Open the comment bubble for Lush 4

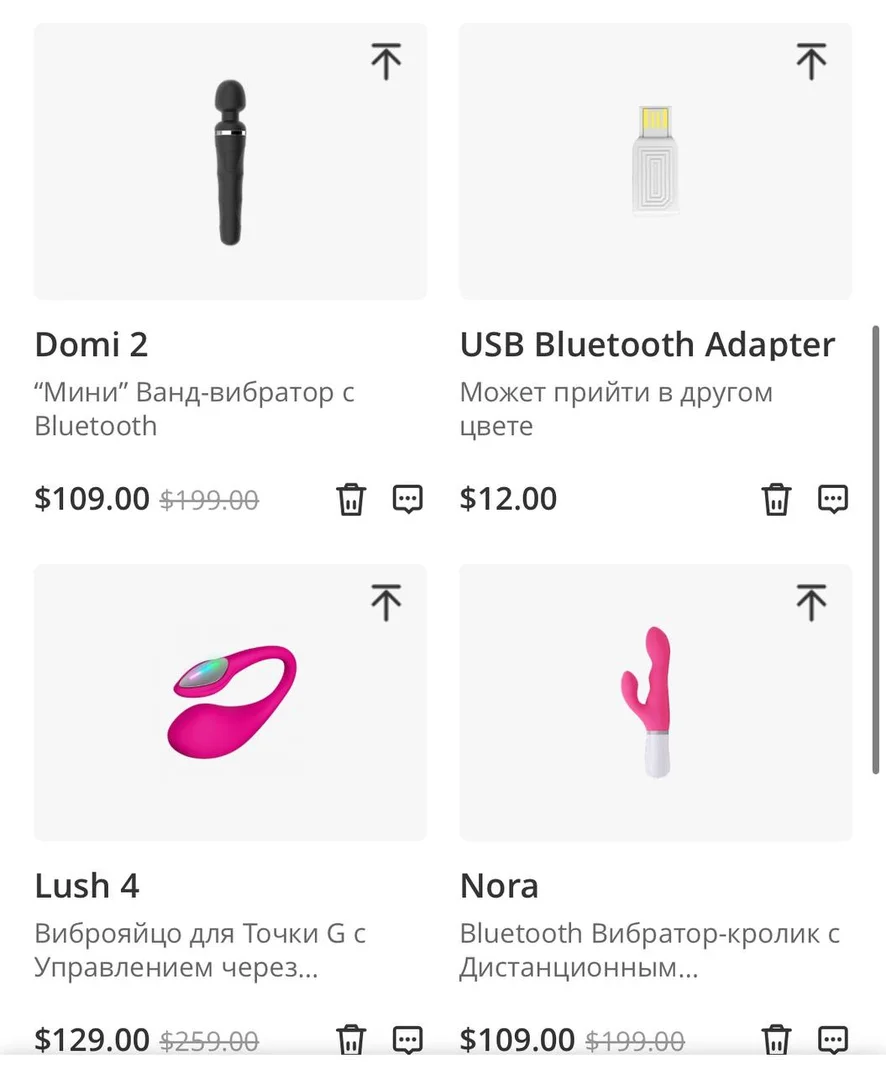click(407, 1040)
